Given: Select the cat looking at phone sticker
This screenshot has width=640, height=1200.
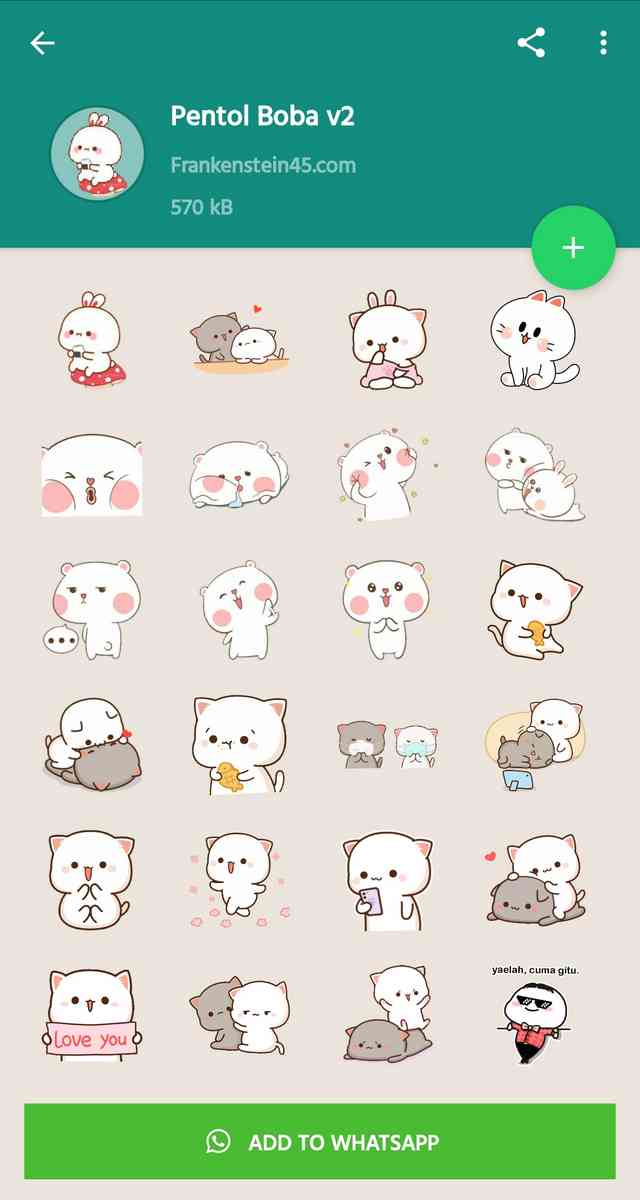Looking at the screenshot, I should point(387,877).
